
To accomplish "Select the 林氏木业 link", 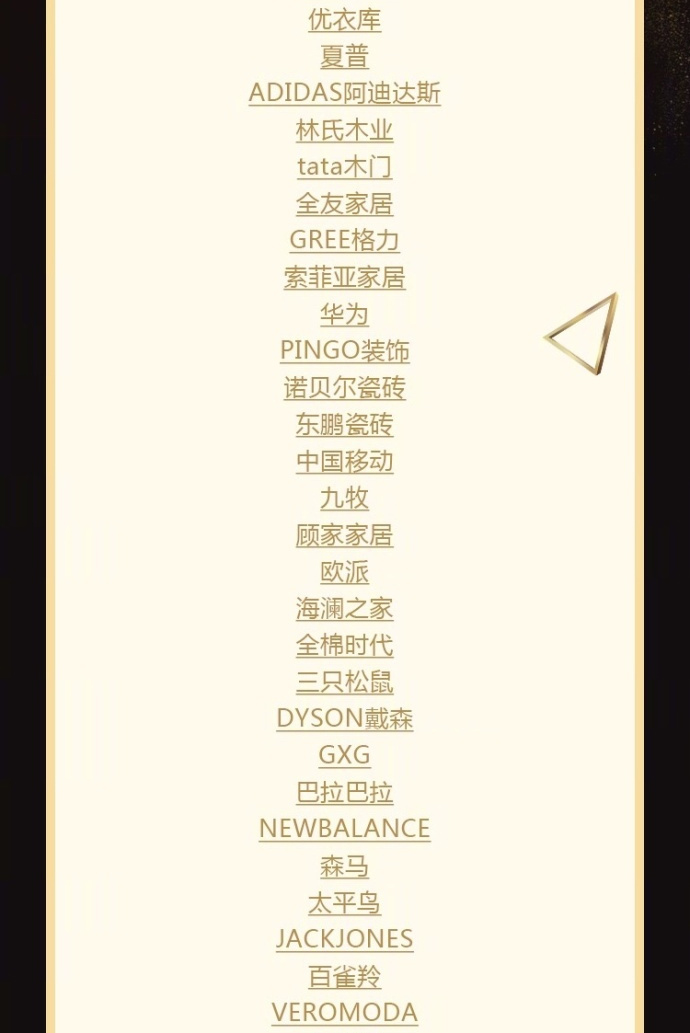I will (x=344, y=131).
